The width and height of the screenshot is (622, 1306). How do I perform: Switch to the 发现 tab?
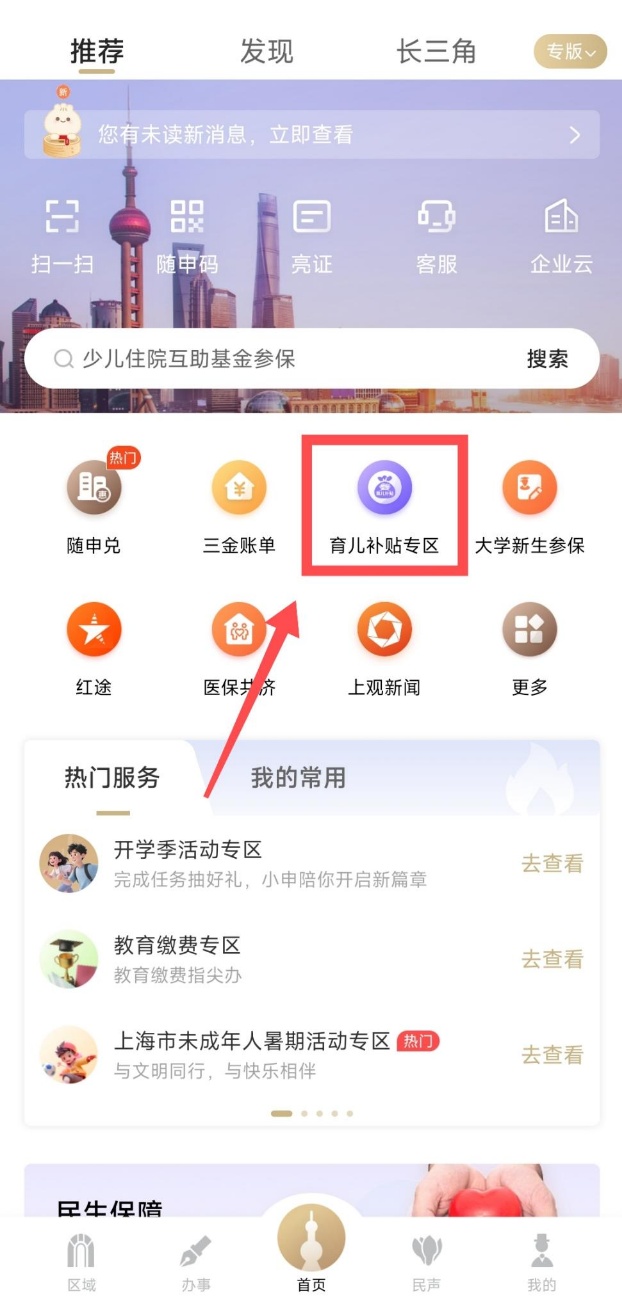click(266, 51)
